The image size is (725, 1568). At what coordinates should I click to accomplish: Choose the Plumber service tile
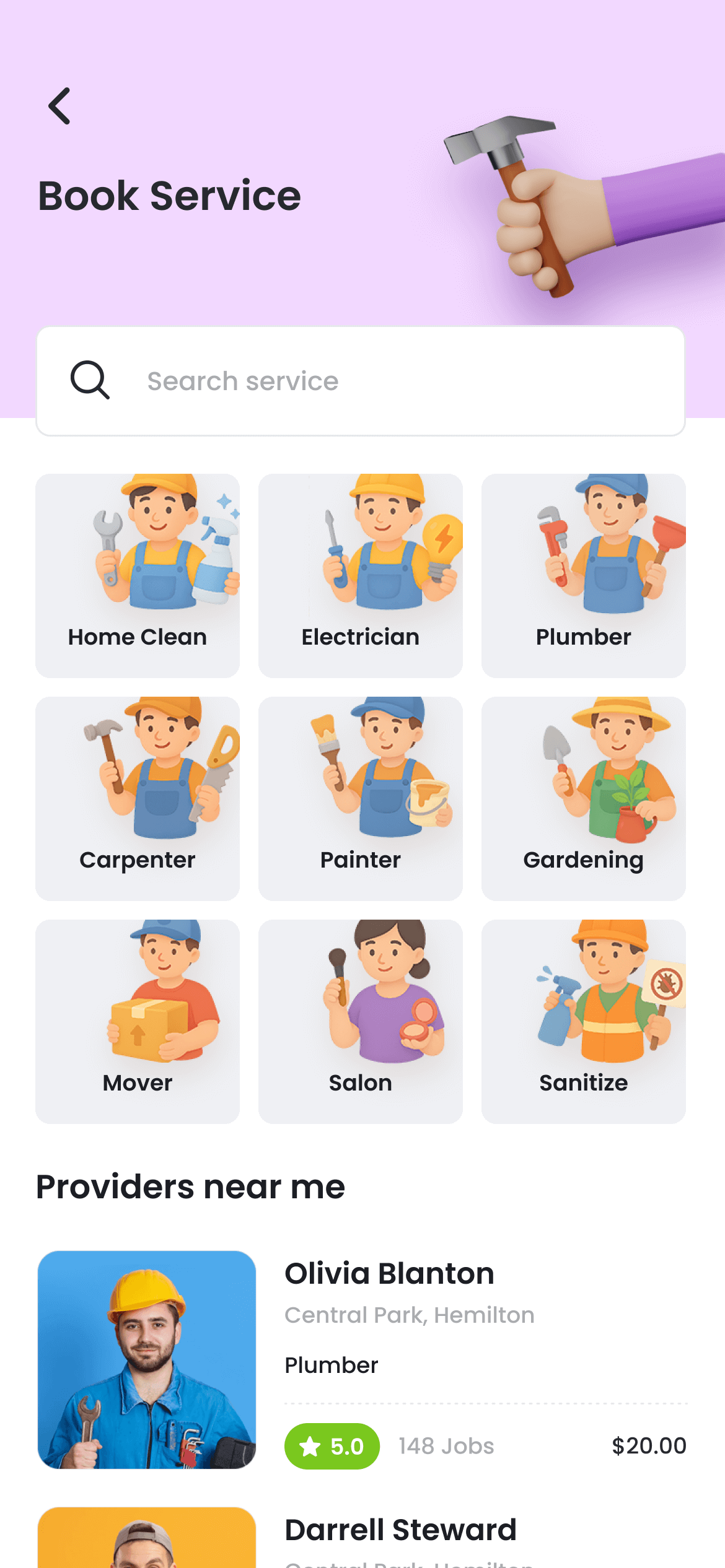[x=584, y=575]
